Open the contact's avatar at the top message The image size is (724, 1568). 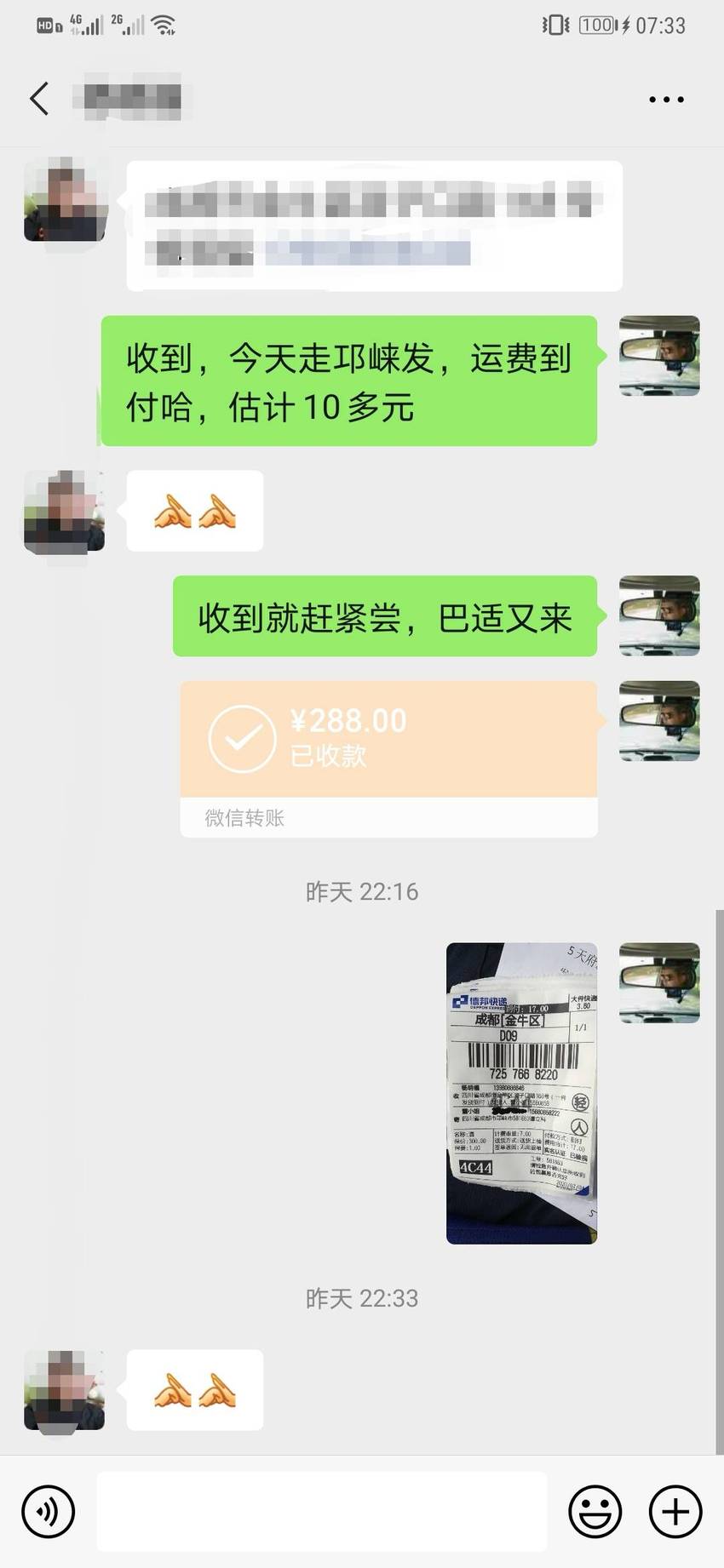coord(65,200)
